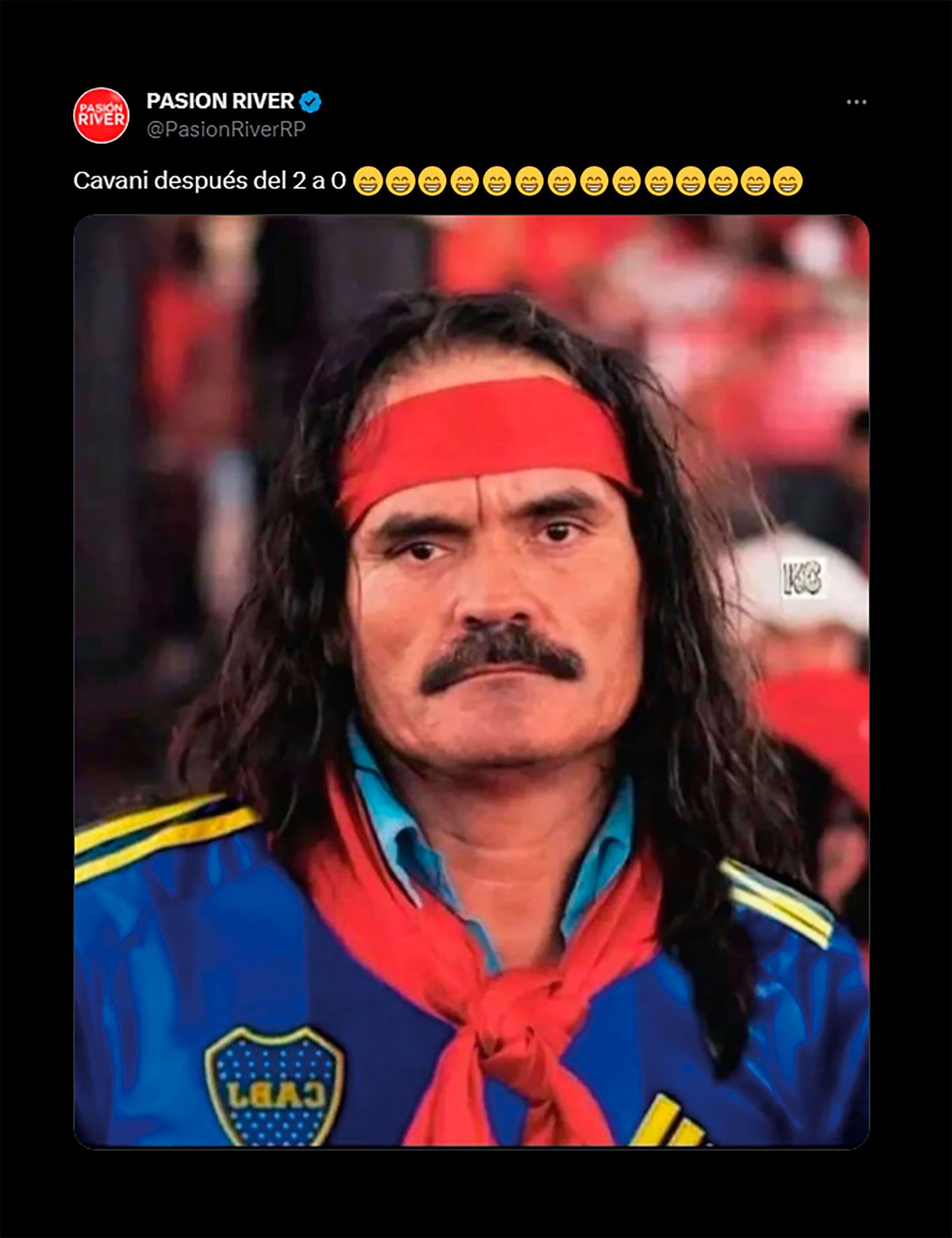Open the @PasionRiverRP account name link
The image size is (952, 1238).
(x=226, y=130)
